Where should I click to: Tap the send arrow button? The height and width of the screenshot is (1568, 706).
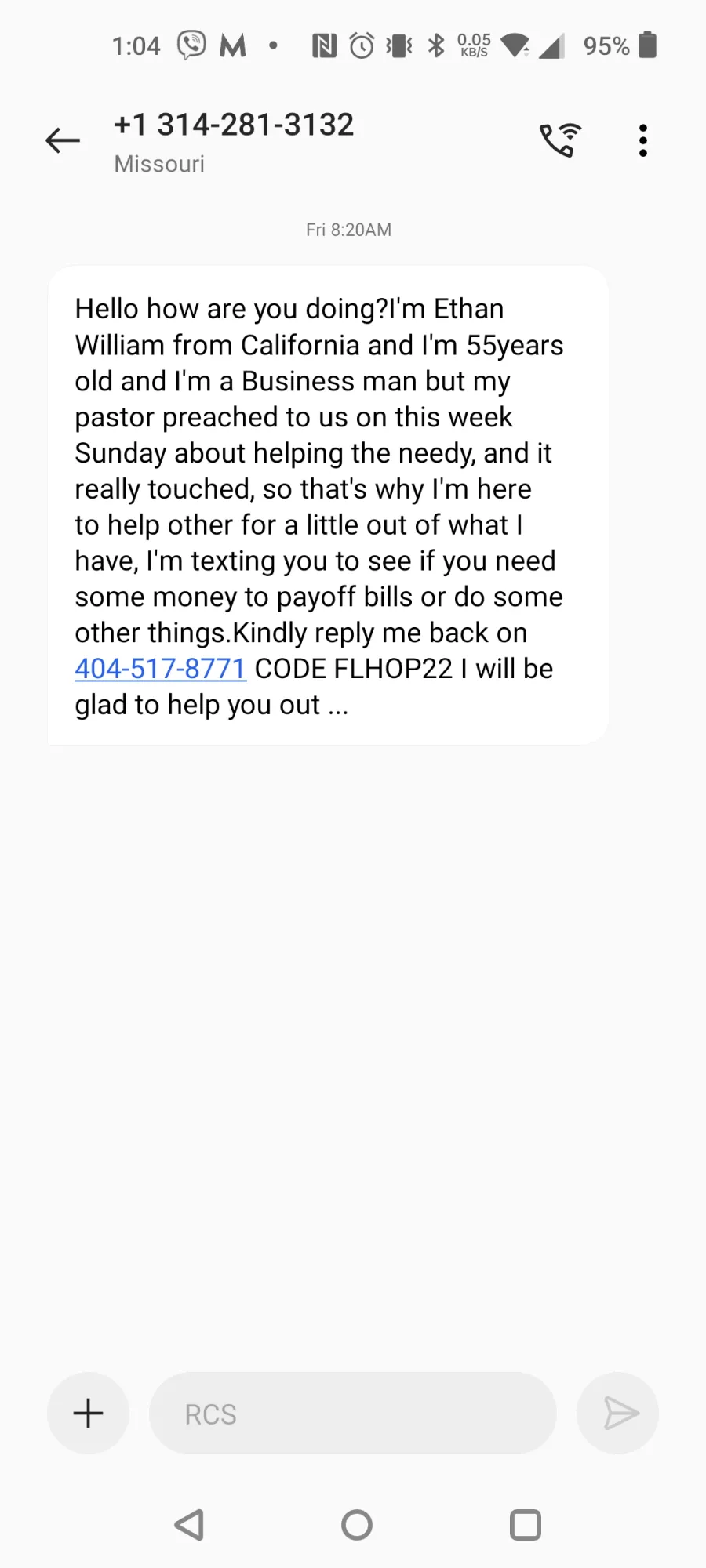pos(618,1414)
